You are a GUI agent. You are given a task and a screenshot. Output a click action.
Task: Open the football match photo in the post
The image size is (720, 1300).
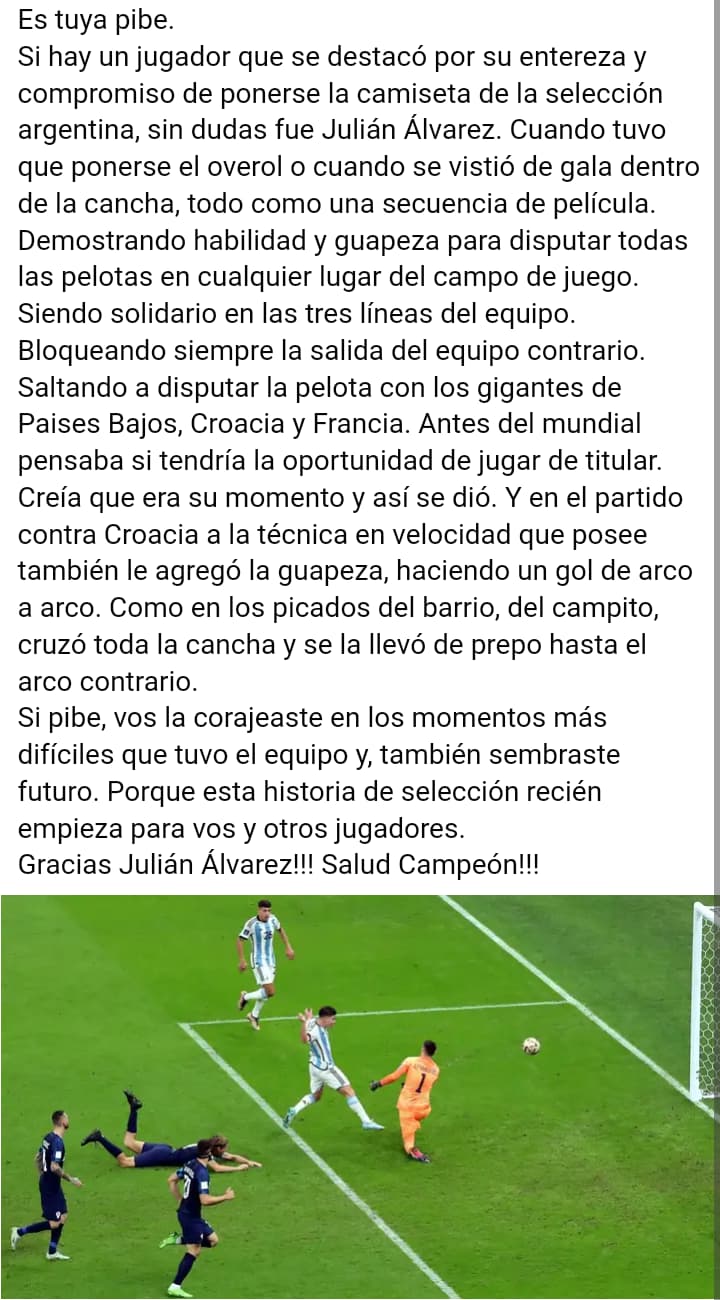click(x=358, y=1096)
